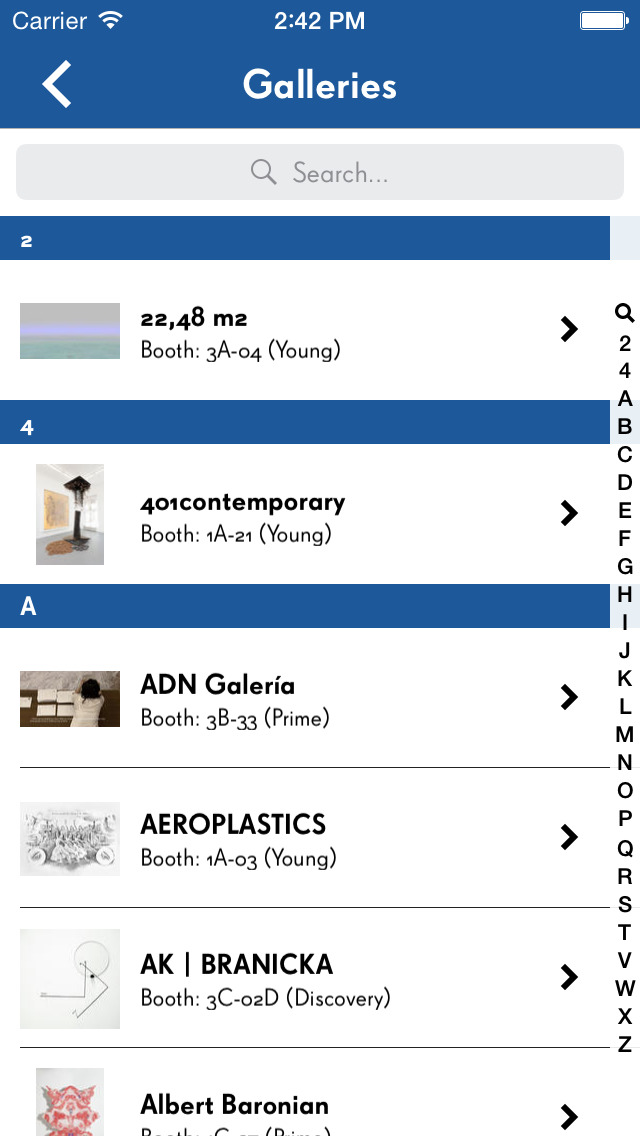
Task: Select the AEROPLASTICS gallery
Action: (304, 838)
